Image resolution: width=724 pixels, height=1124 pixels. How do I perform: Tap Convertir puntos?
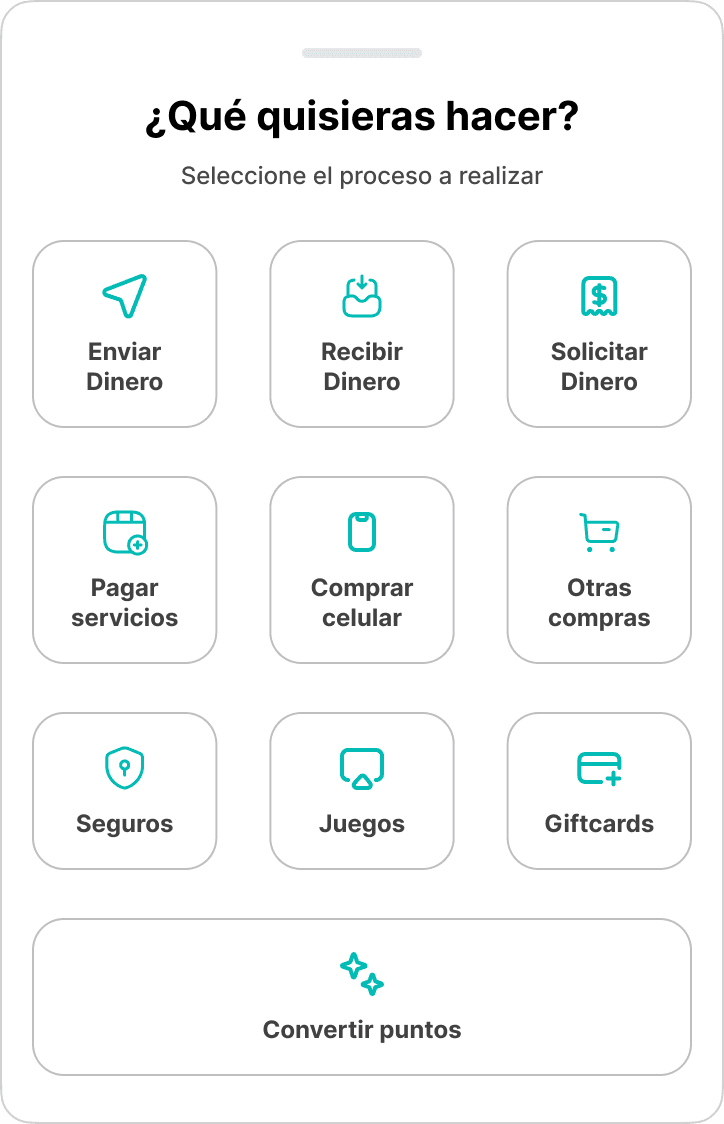[362, 997]
